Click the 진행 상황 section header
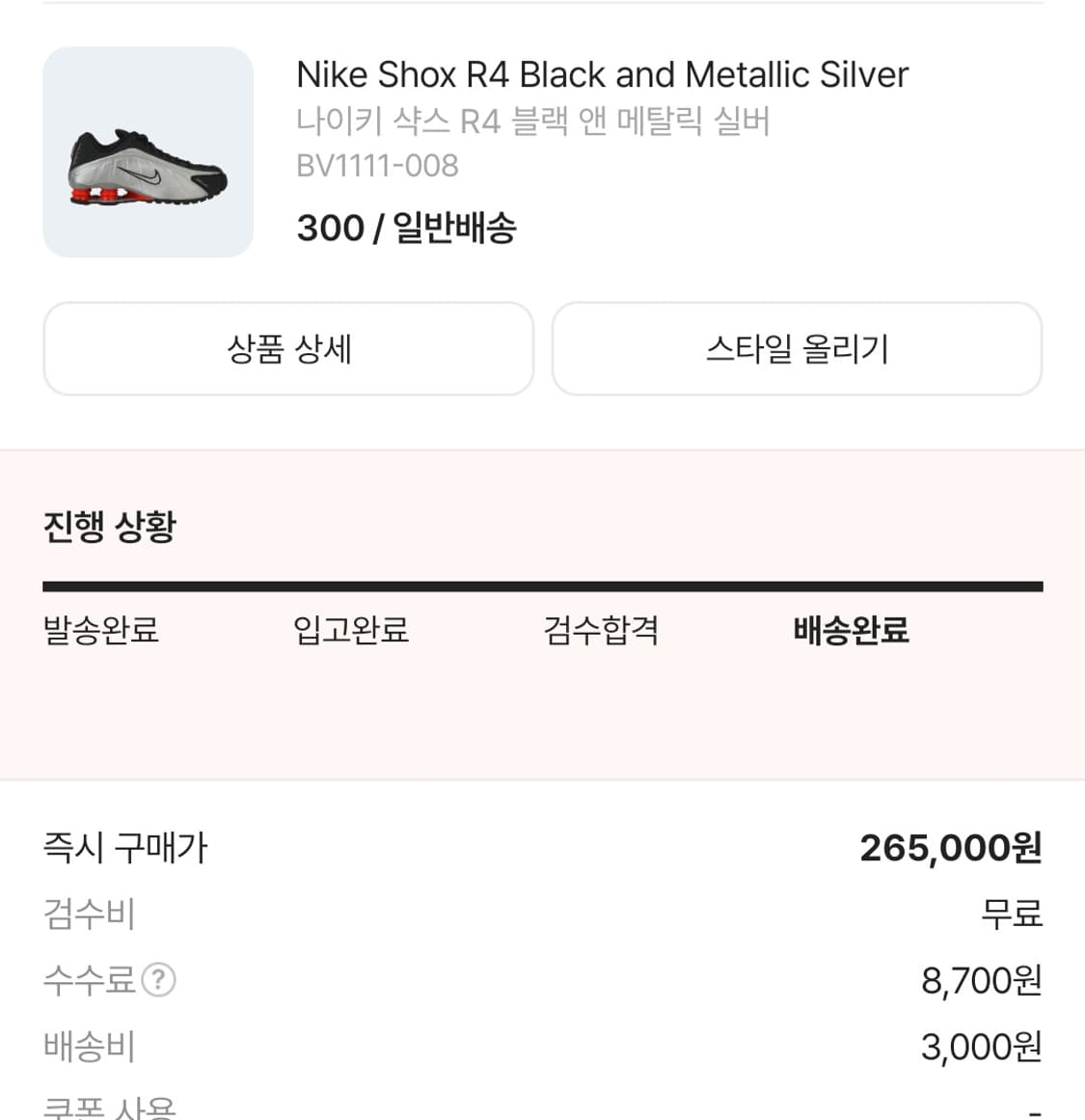Image resolution: width=1085 pixels, height=1120 pixels. pyautogui.click(x=109, y=526)
